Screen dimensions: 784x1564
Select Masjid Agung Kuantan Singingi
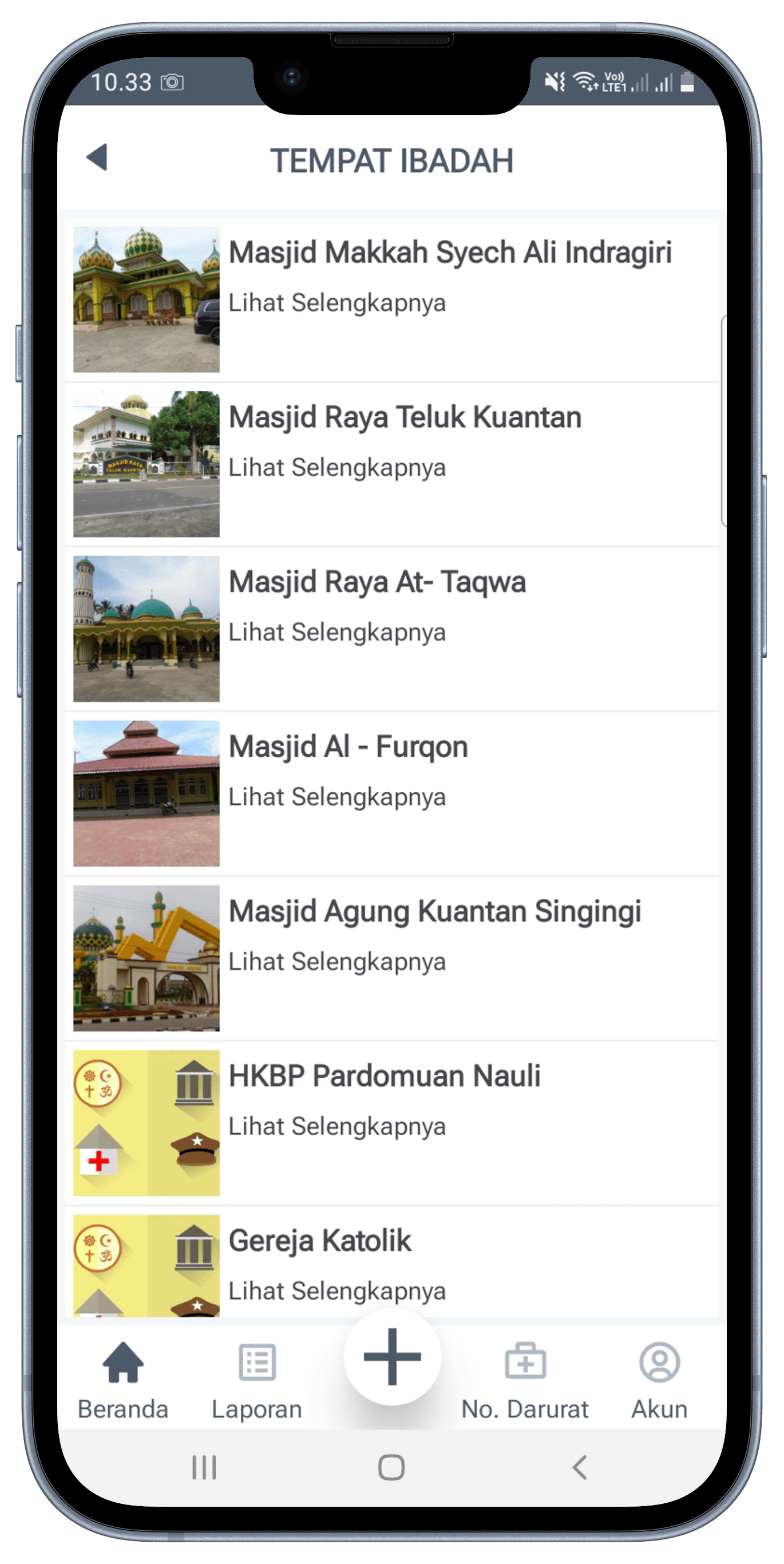[434, 911]
